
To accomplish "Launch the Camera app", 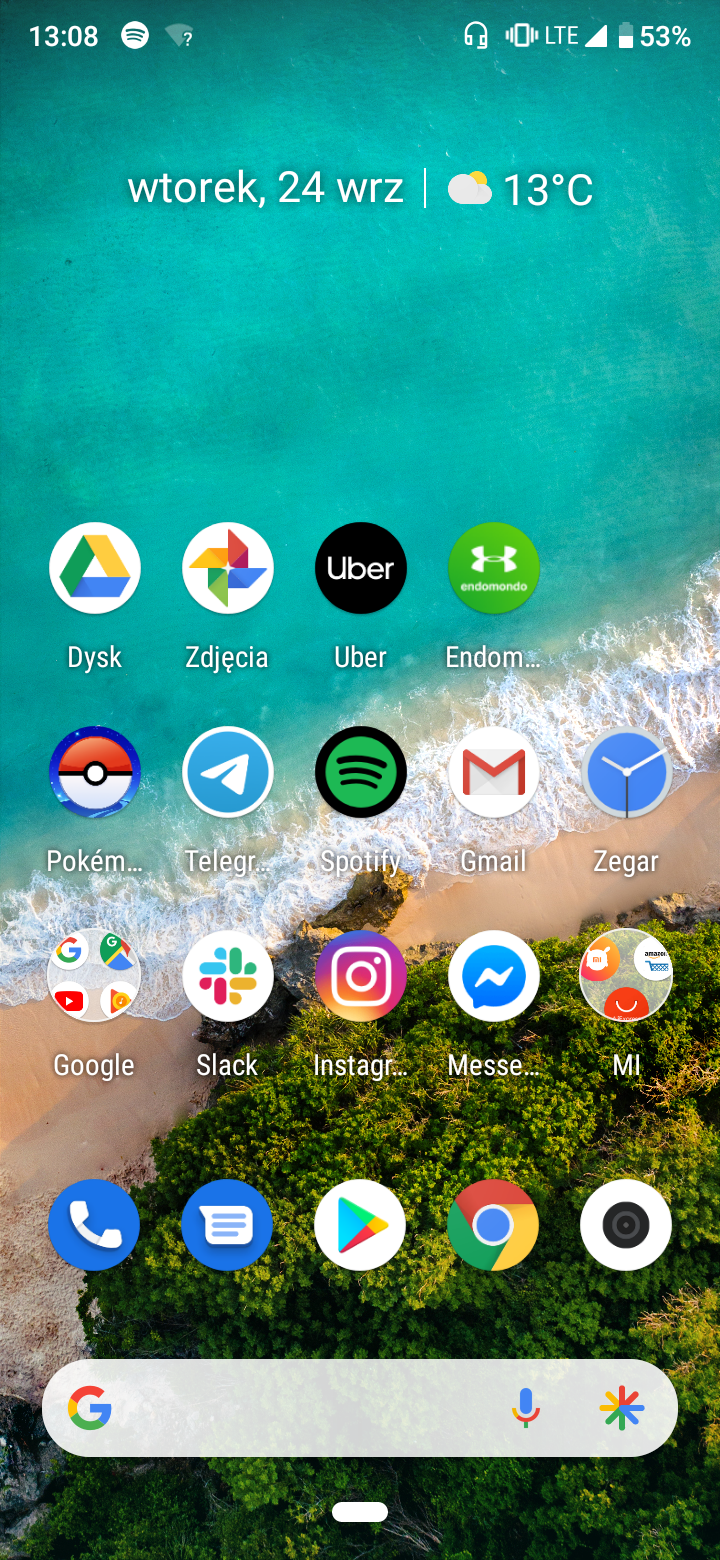I will (x=626, y=1225).
